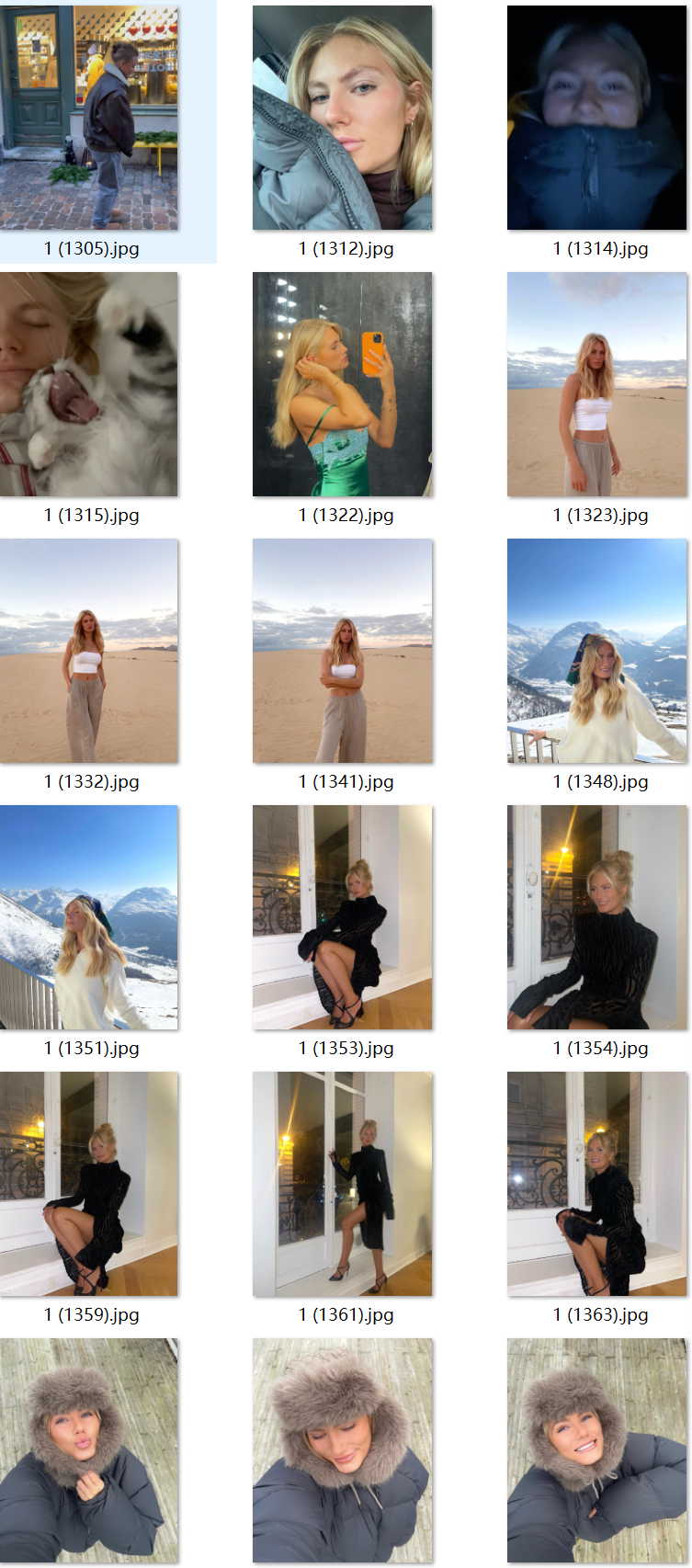Open the mountain photo 1 (1348).jpg
The height and width of the screenshot is (1568, 692).
pyautogui.click(x=596, y=651)
